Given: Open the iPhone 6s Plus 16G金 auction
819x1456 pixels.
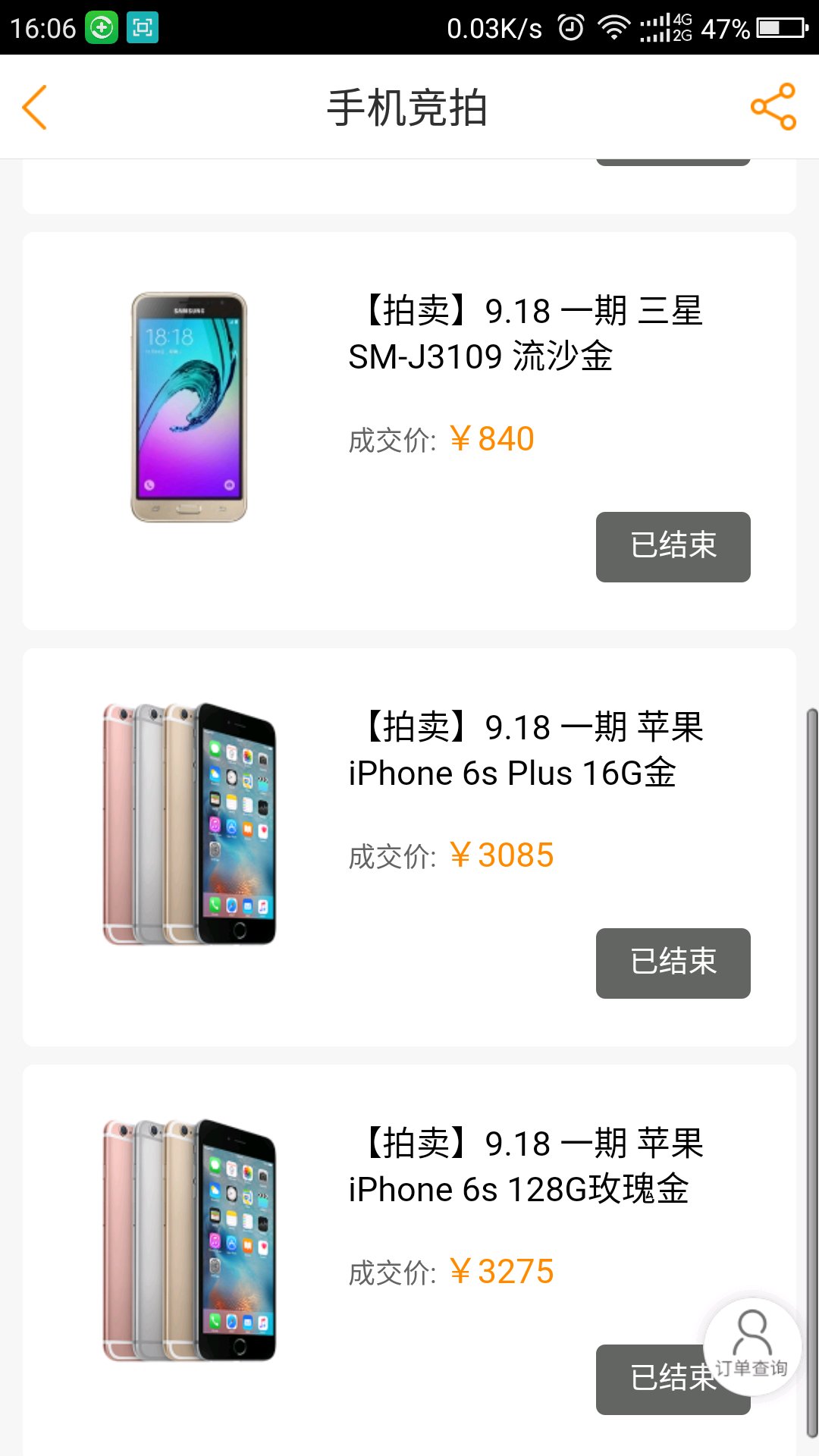Looking at the screenshot, I should tap(409, 847).
